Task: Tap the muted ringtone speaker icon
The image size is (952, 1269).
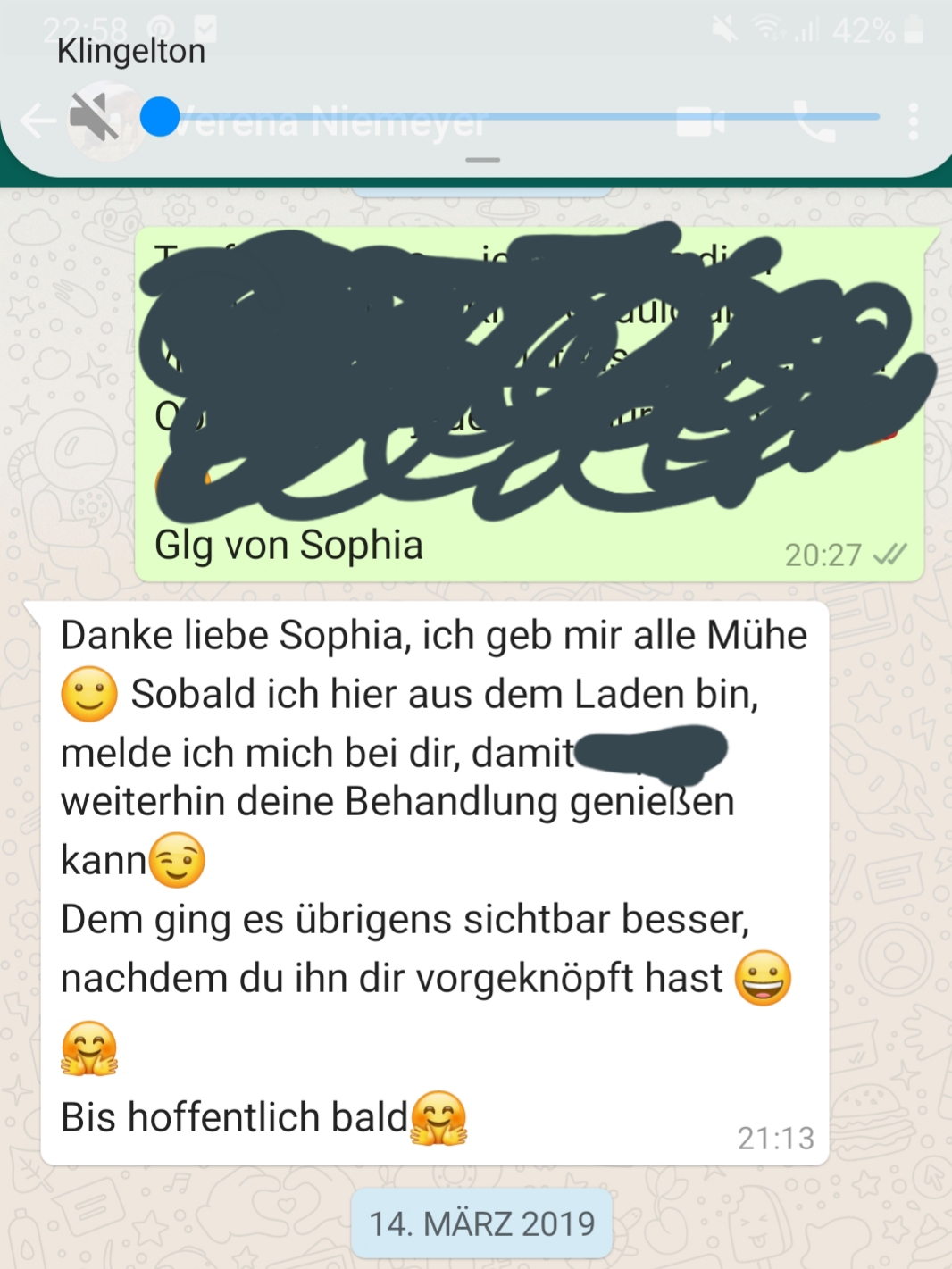Action: coord(94,117)
